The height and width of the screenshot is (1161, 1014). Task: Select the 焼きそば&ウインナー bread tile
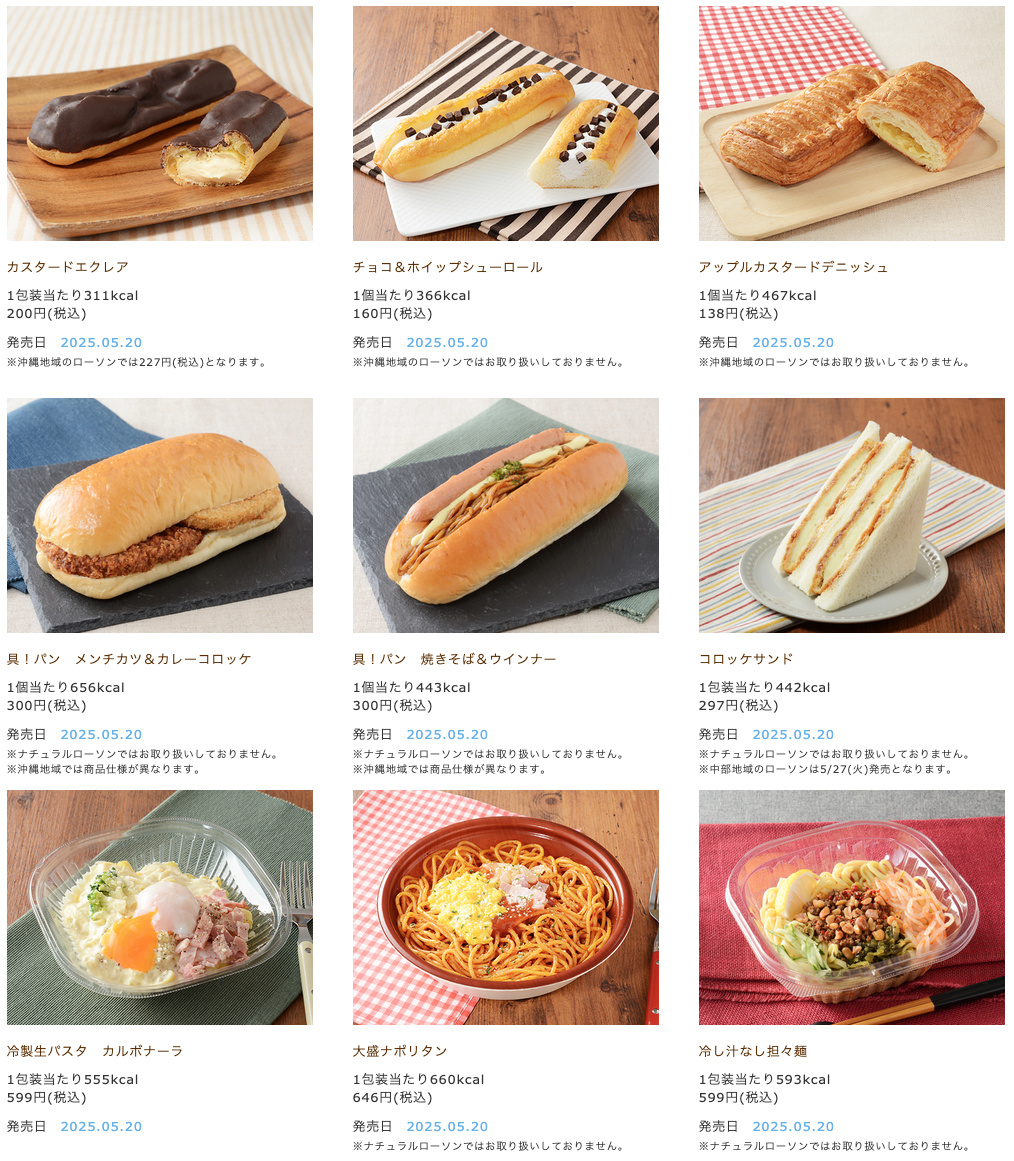click(505, 515)
